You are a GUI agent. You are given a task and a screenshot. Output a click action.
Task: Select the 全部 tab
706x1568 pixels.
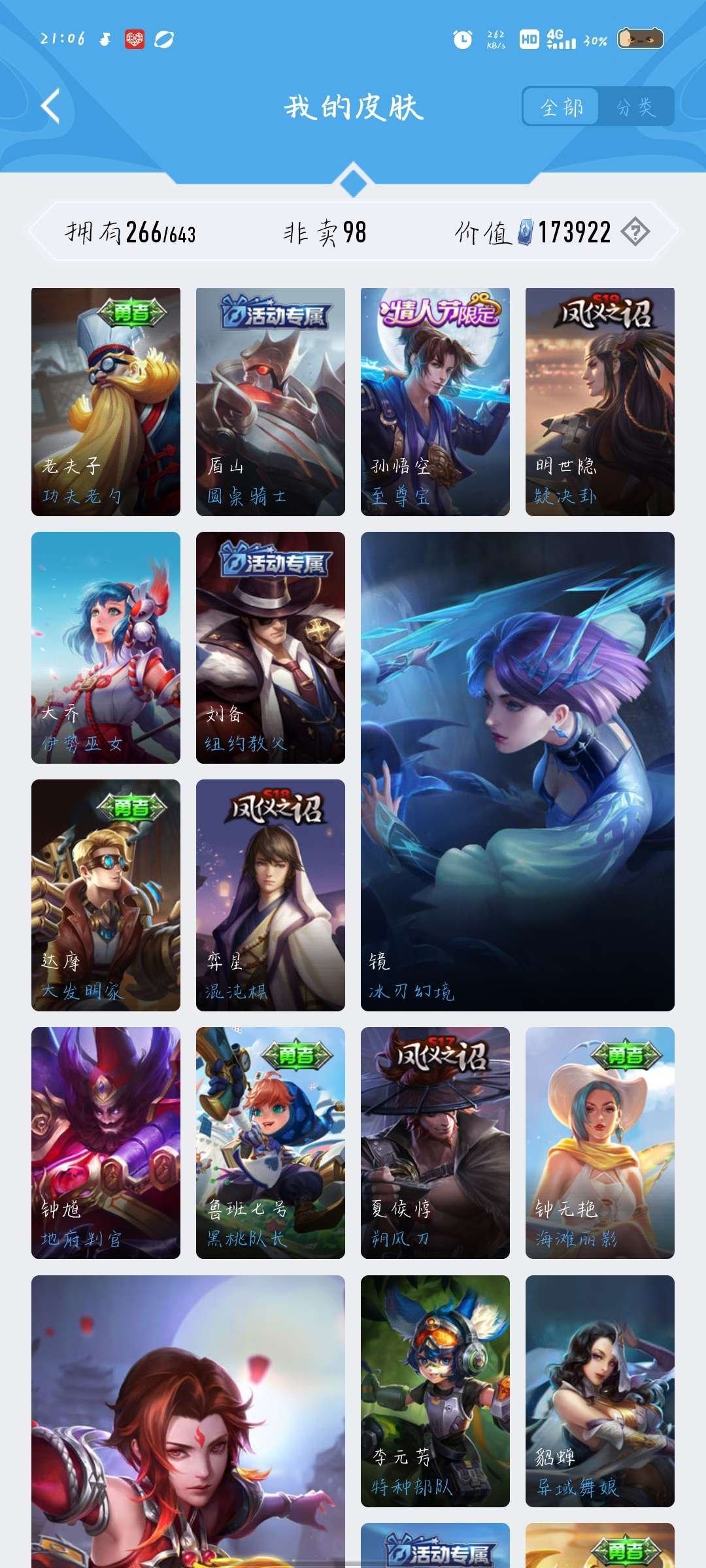(561, 107)
